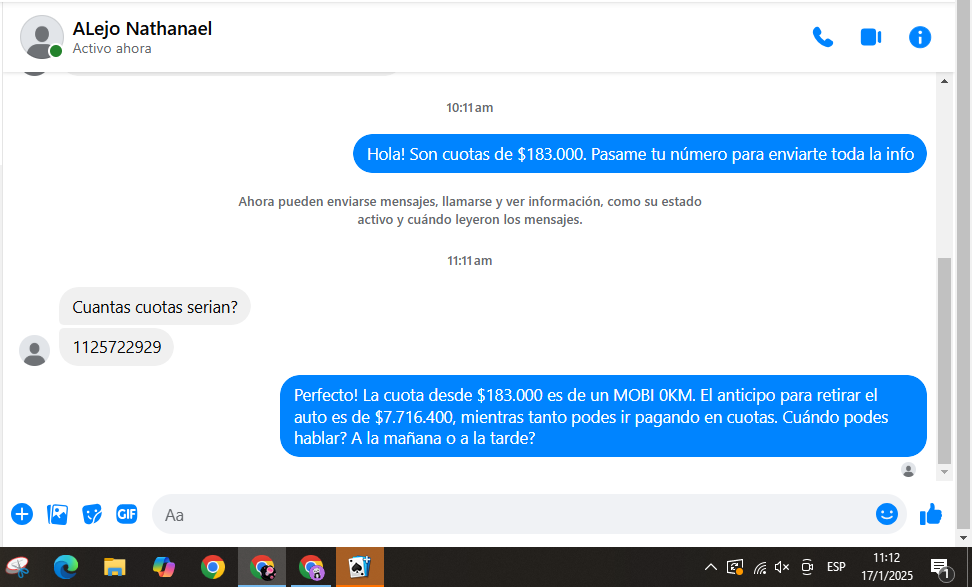The image size is (972, 587).
Task: Open Microsoft Edge from taskbar
Action: pyautogui.click(x=66, y=567)
